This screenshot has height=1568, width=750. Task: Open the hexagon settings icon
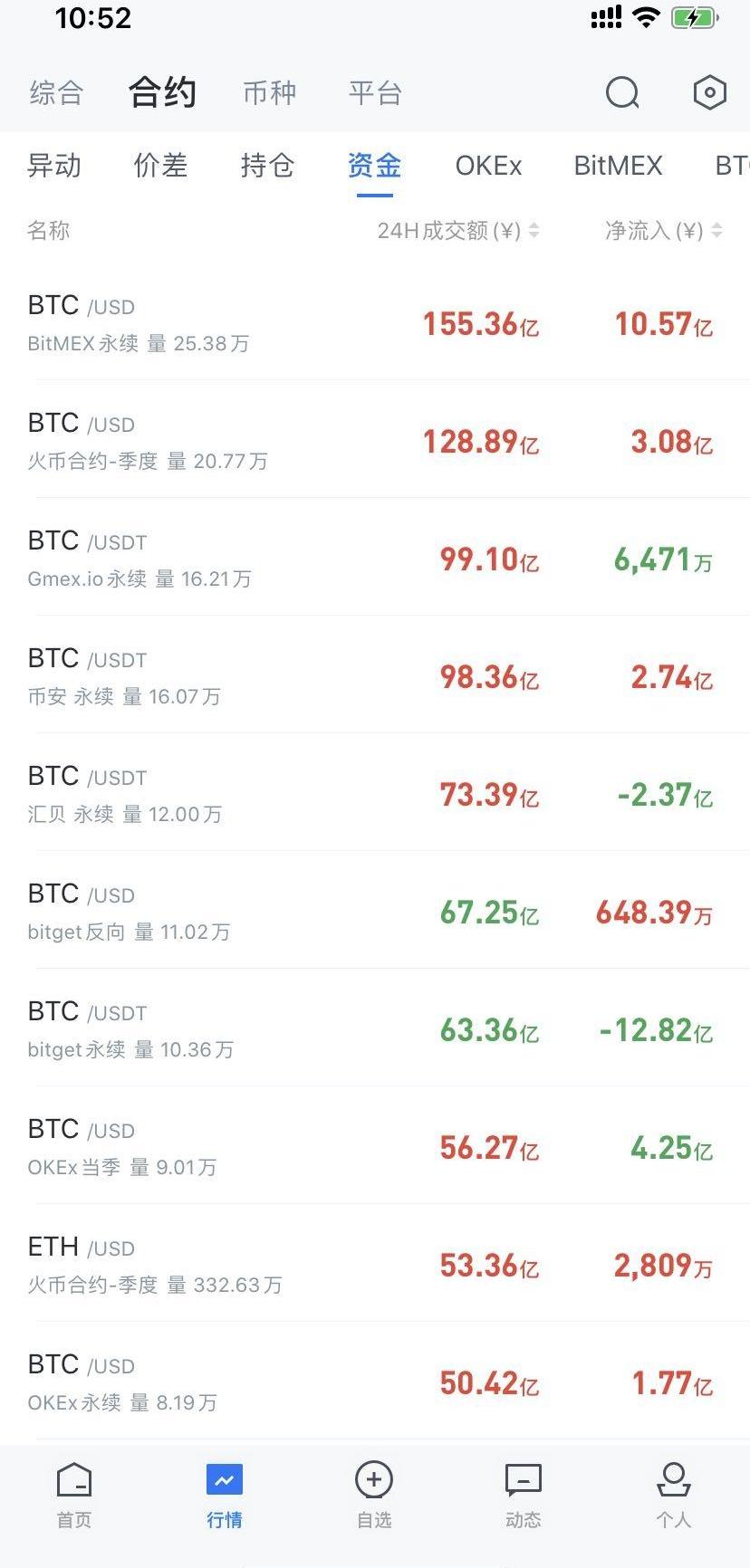click(x=709, y=92)
